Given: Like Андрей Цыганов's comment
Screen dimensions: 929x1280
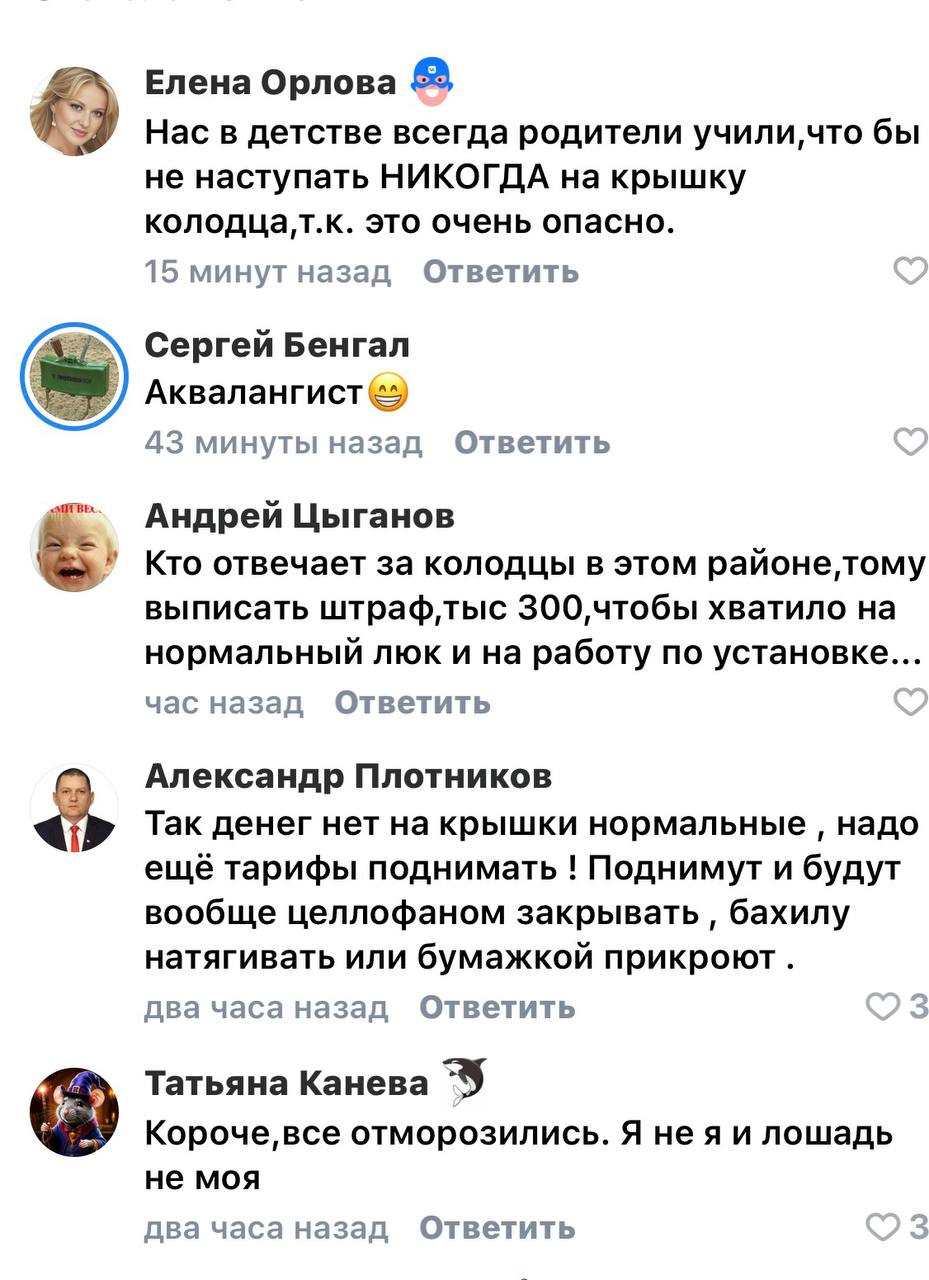Looking at the screenshot, I should point(909,703).
